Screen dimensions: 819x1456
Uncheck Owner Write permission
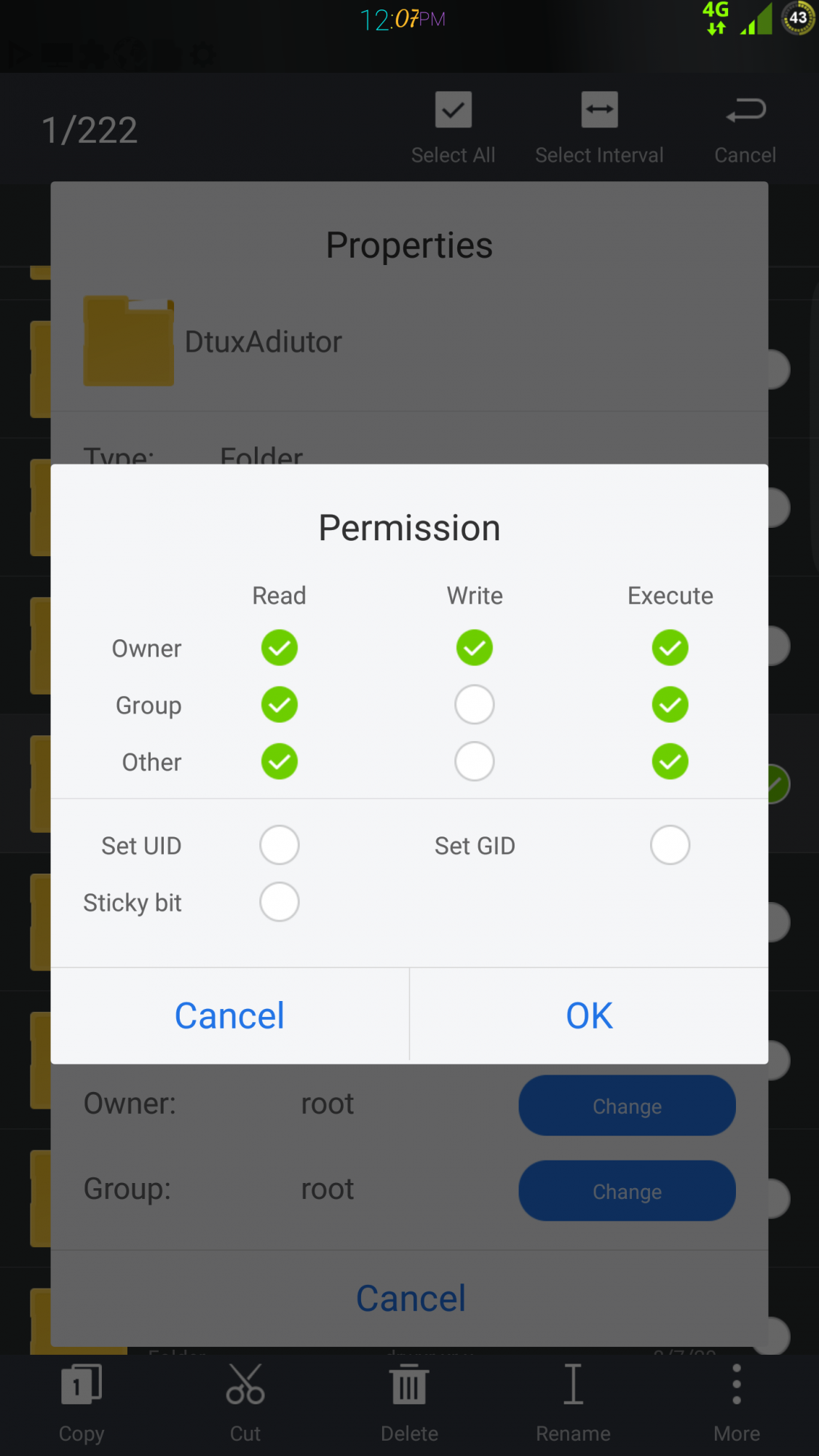[475, 648]
